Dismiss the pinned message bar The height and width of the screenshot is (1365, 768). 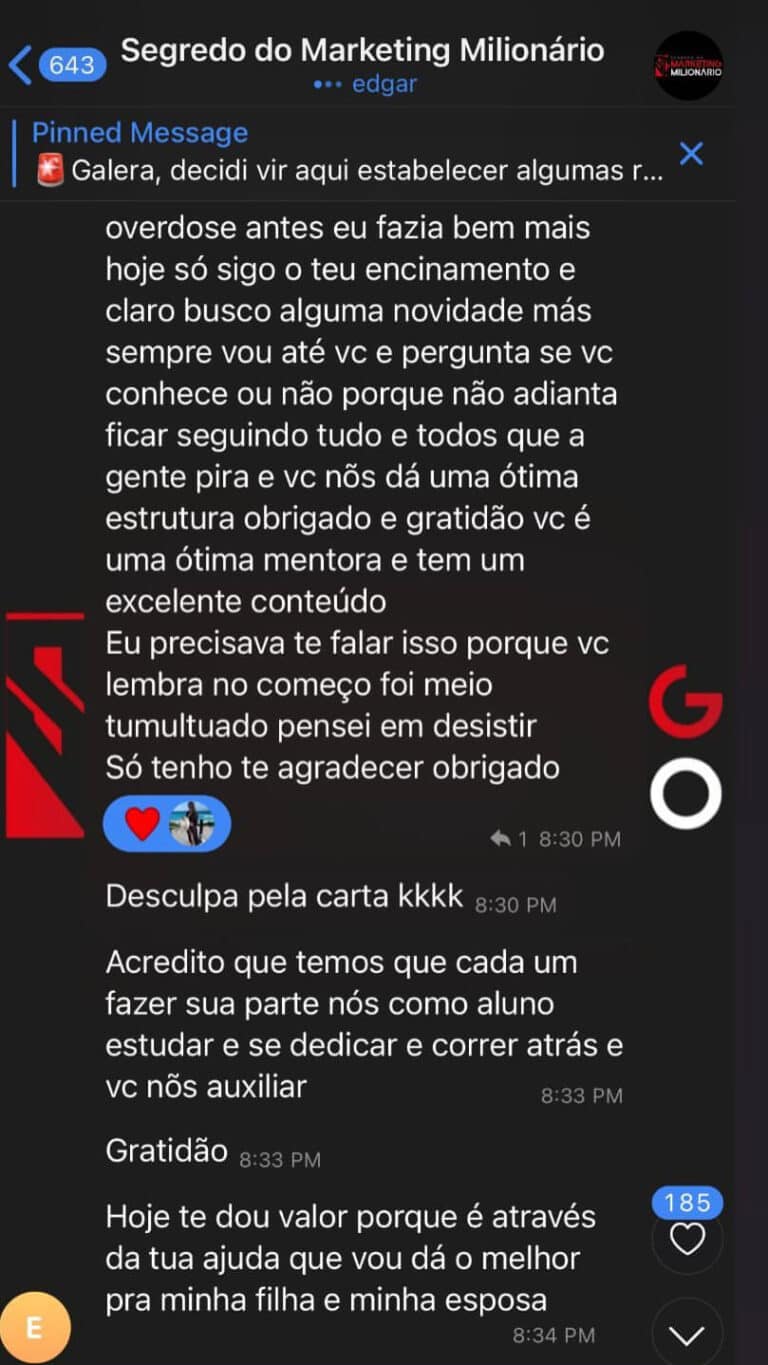tap(691, 153)
